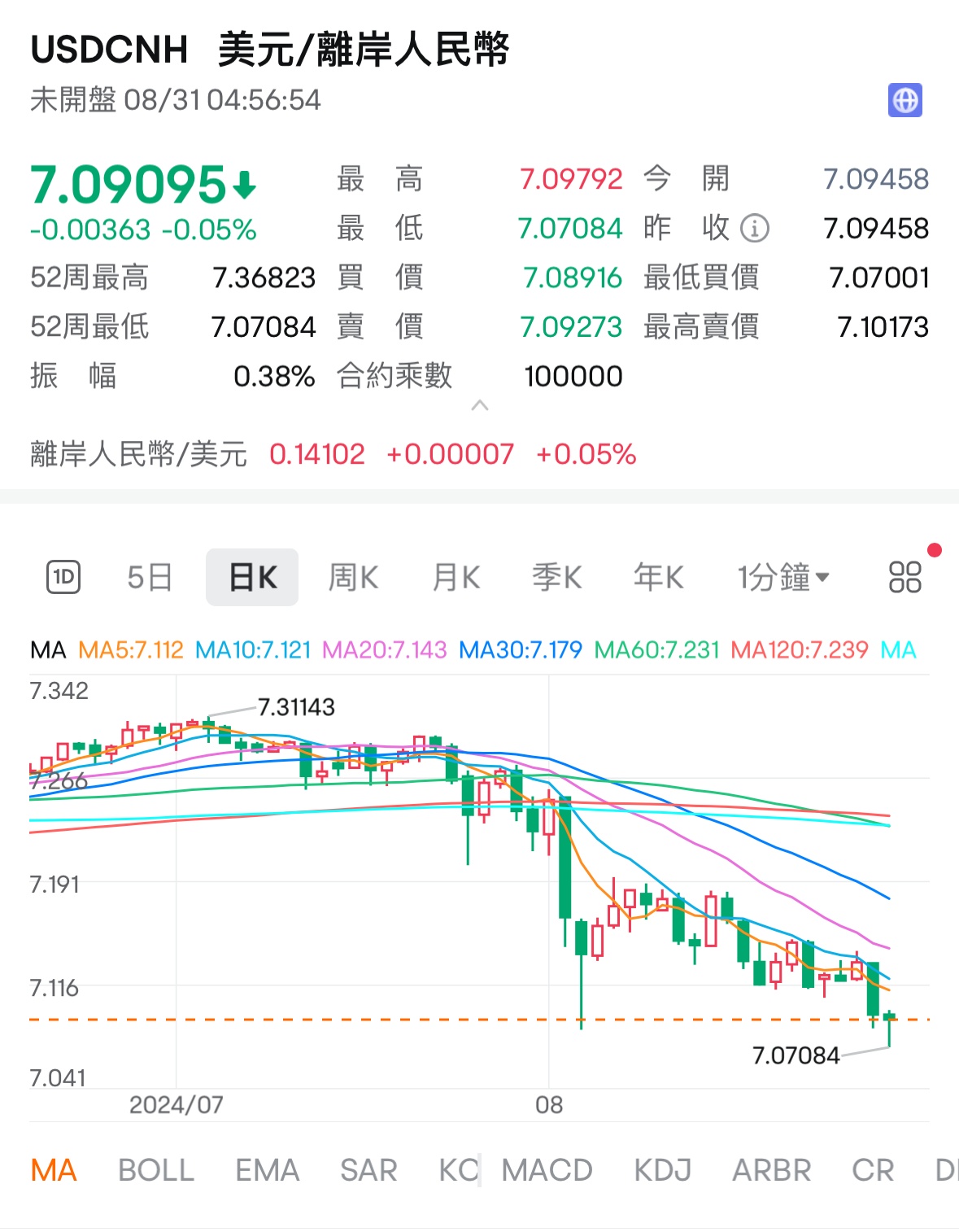
Task: Open the 離岸人民幣/美元 reverse pair link
Action: pyautogui.click(x=138, y=455)
